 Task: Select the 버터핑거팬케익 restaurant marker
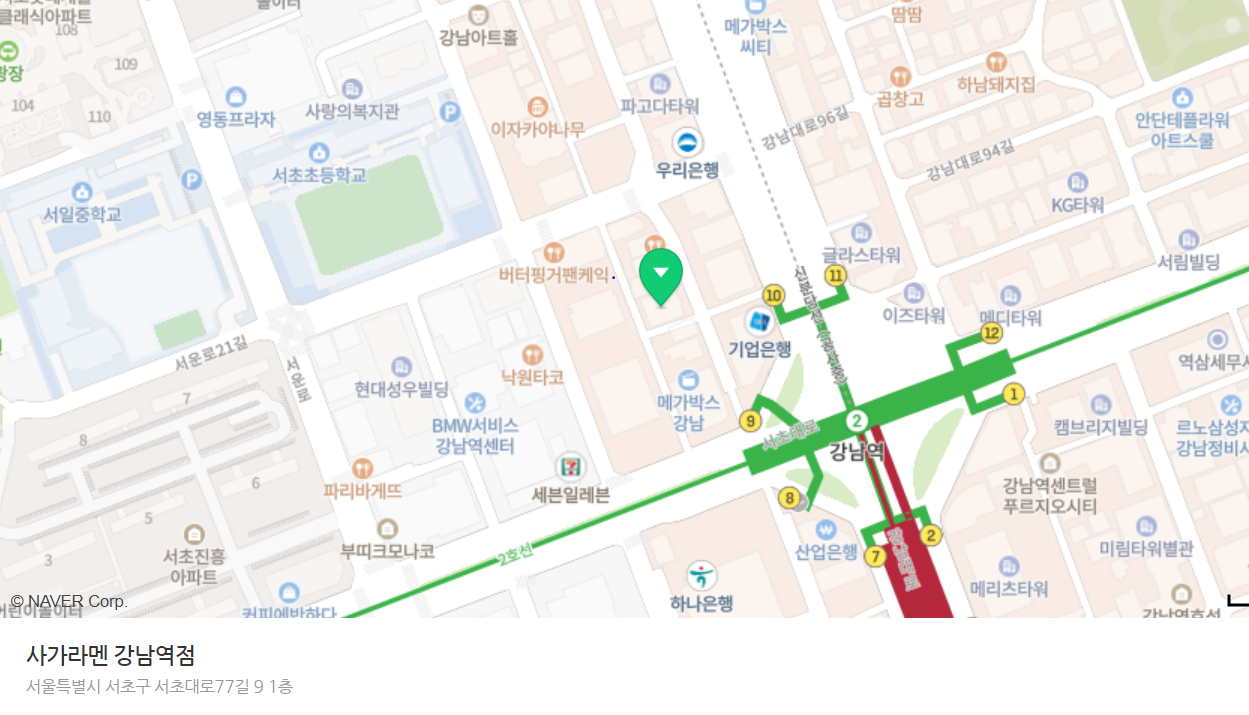[554, 253]
